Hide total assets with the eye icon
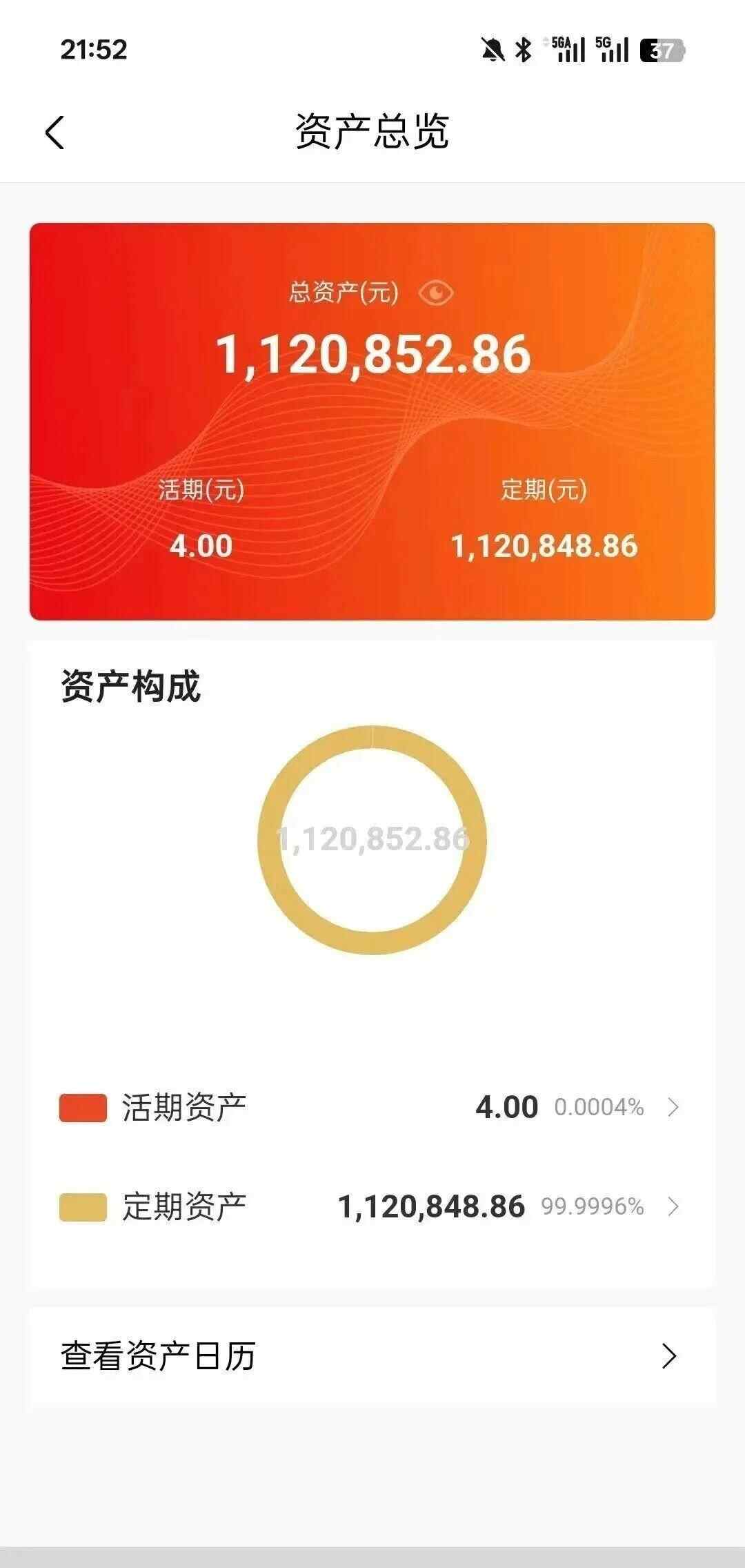 tap(436, 293)
